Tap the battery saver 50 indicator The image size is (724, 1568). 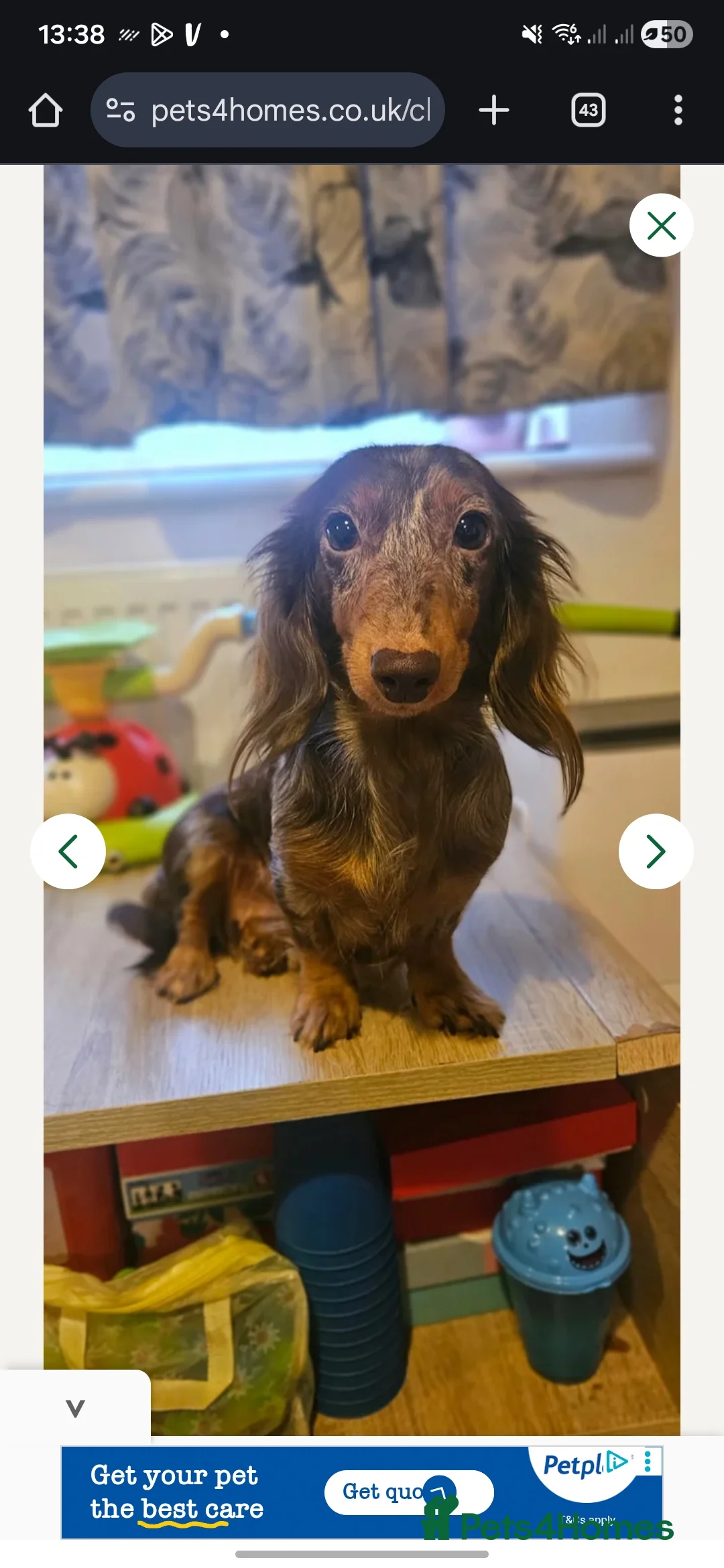(666, 34)
